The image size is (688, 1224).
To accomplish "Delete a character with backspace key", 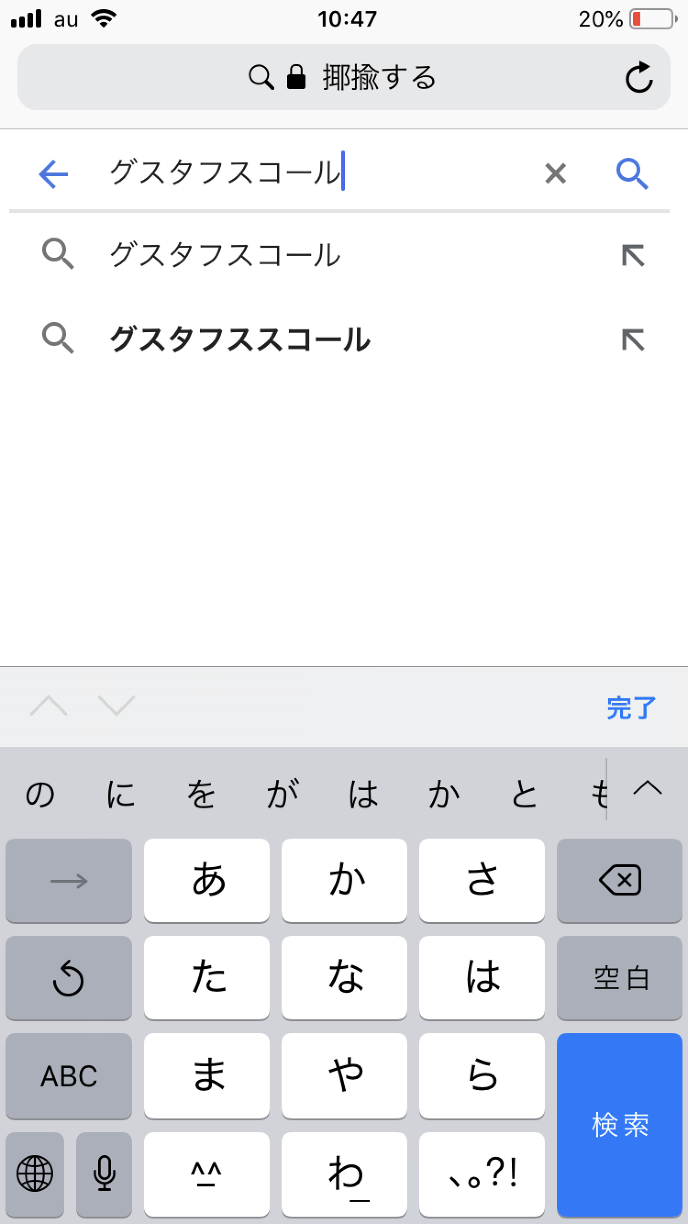I will 620,881.
